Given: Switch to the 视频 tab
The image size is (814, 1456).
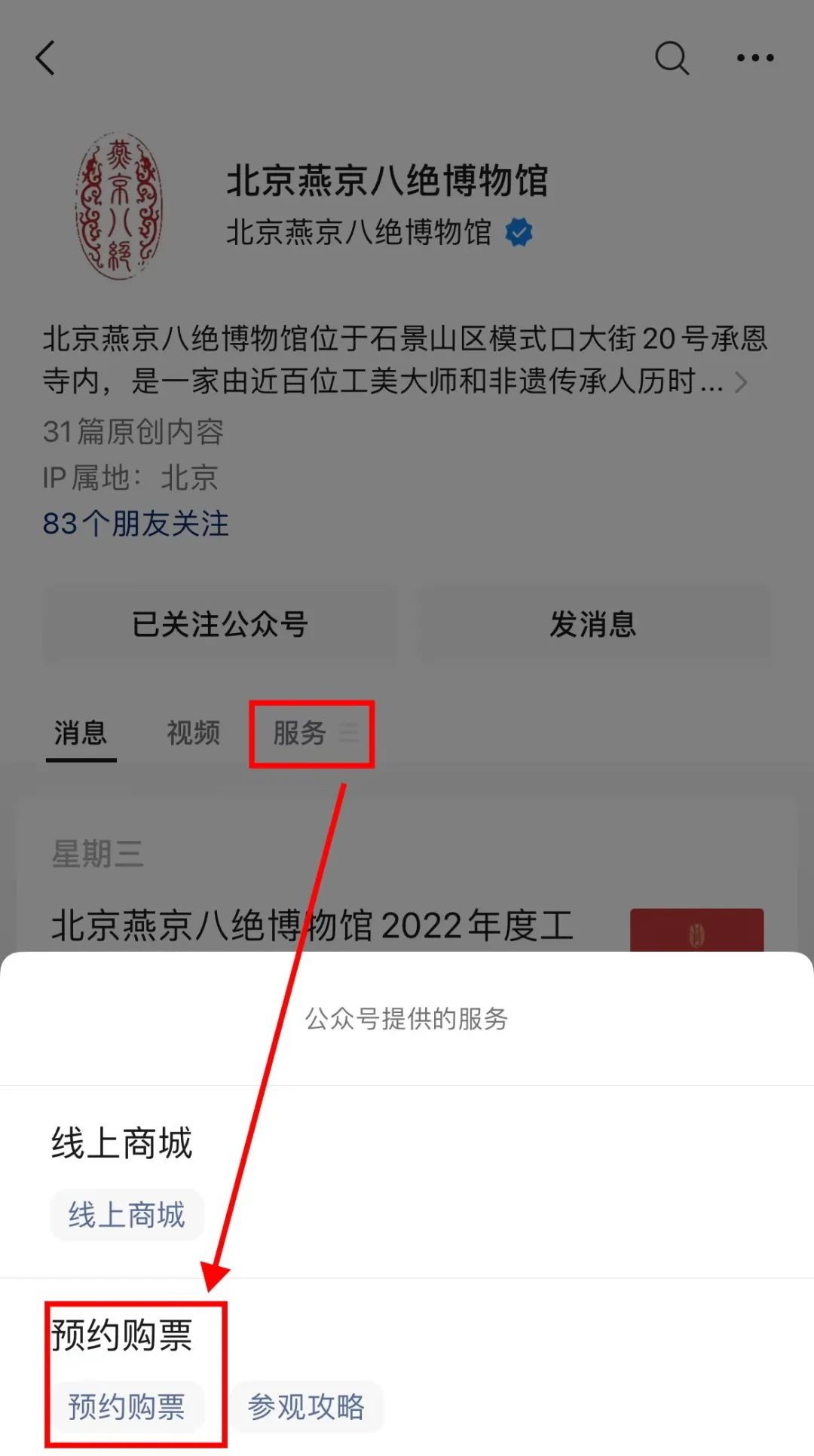Looking at the screenshot, I should coord(193,733).
